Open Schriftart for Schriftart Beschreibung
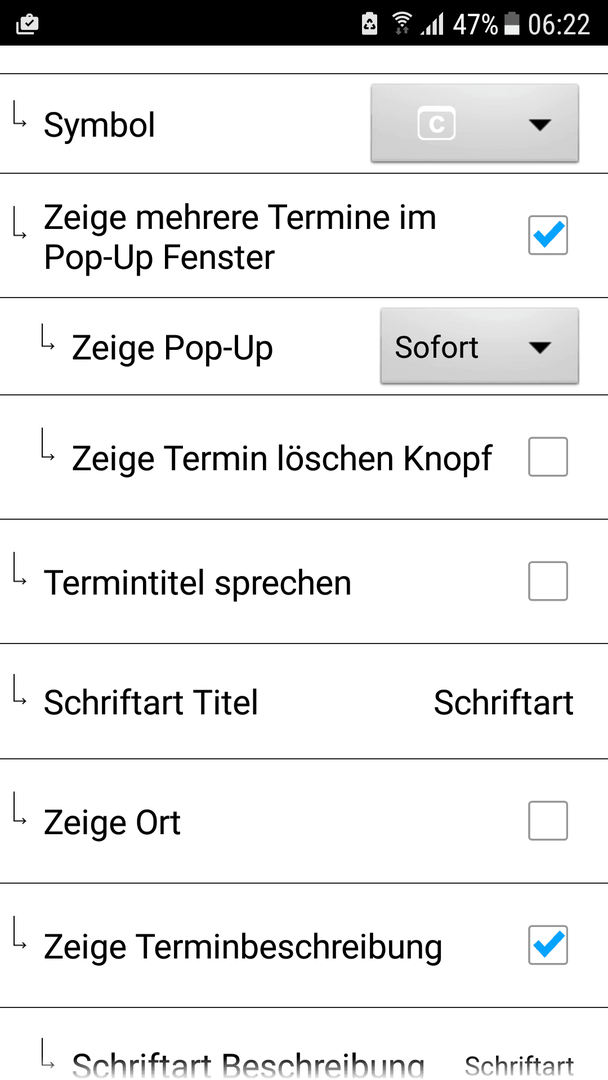The height and width of the screenshot is (1080, 608). pyautogui.click(x=519, y=1065)
